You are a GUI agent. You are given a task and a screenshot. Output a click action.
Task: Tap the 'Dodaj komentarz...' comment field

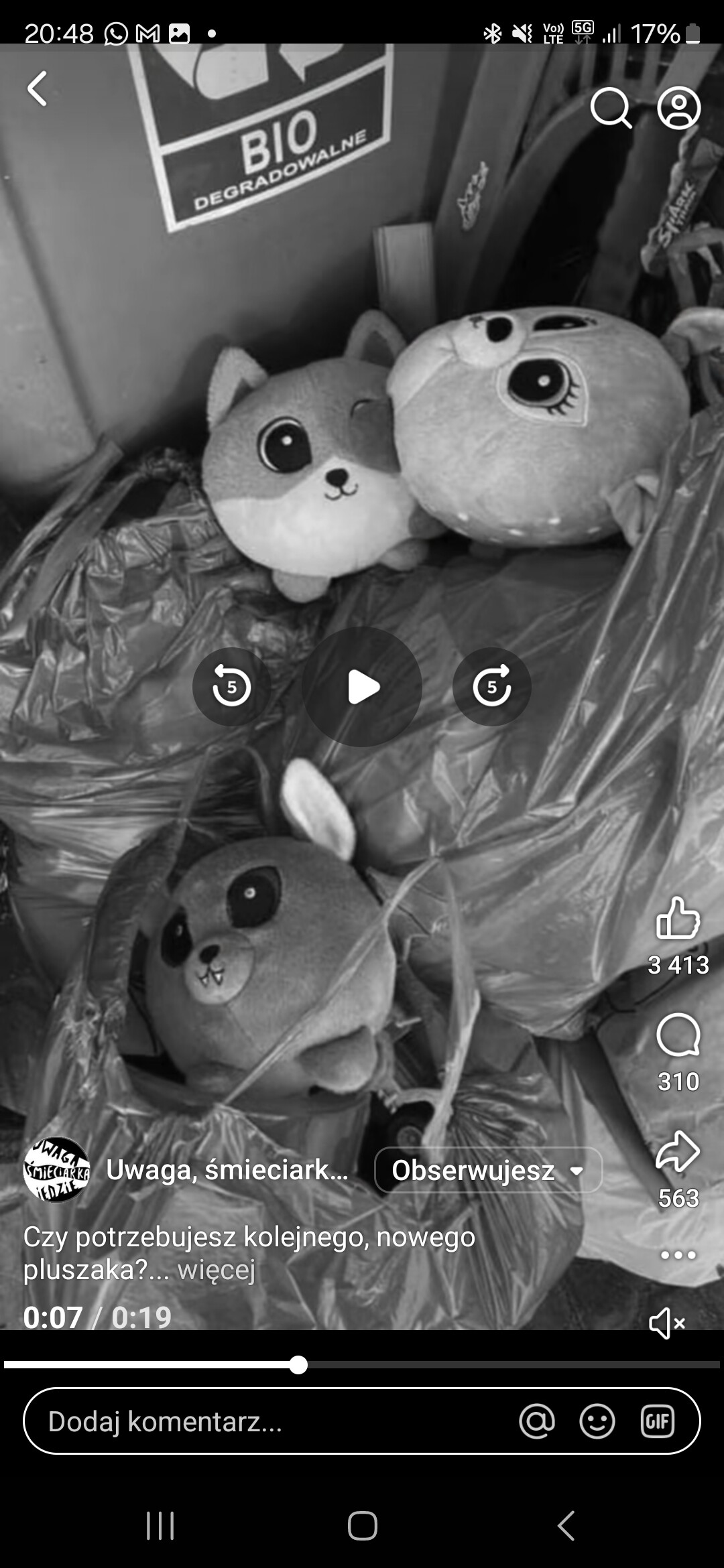pyautogui.click(x=268, y=1421)
